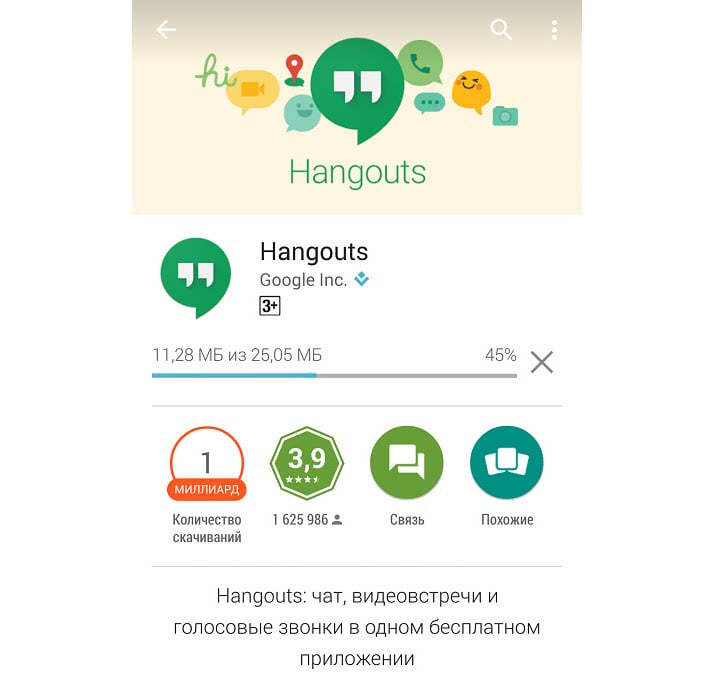Open the 3,9 rating badge
Screen dimensions: 706x688
pyautogui.click(x=307, y=463)
